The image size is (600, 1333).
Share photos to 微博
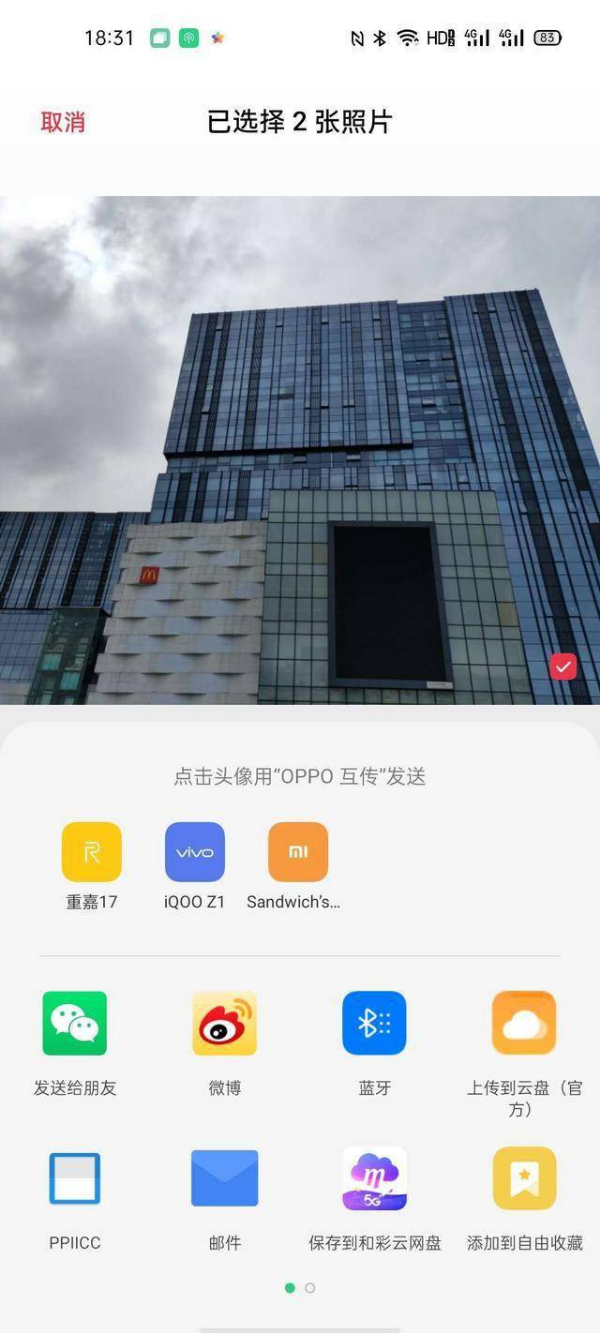tap(225, 1024)
